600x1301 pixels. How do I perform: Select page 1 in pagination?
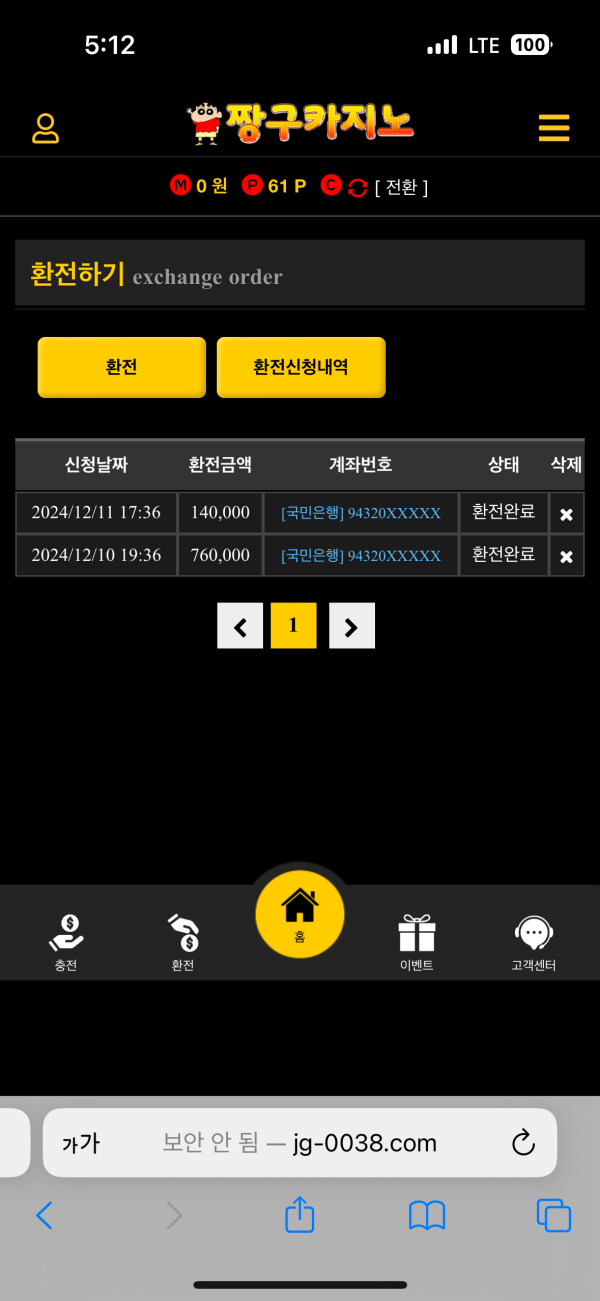tap(293, 626)
